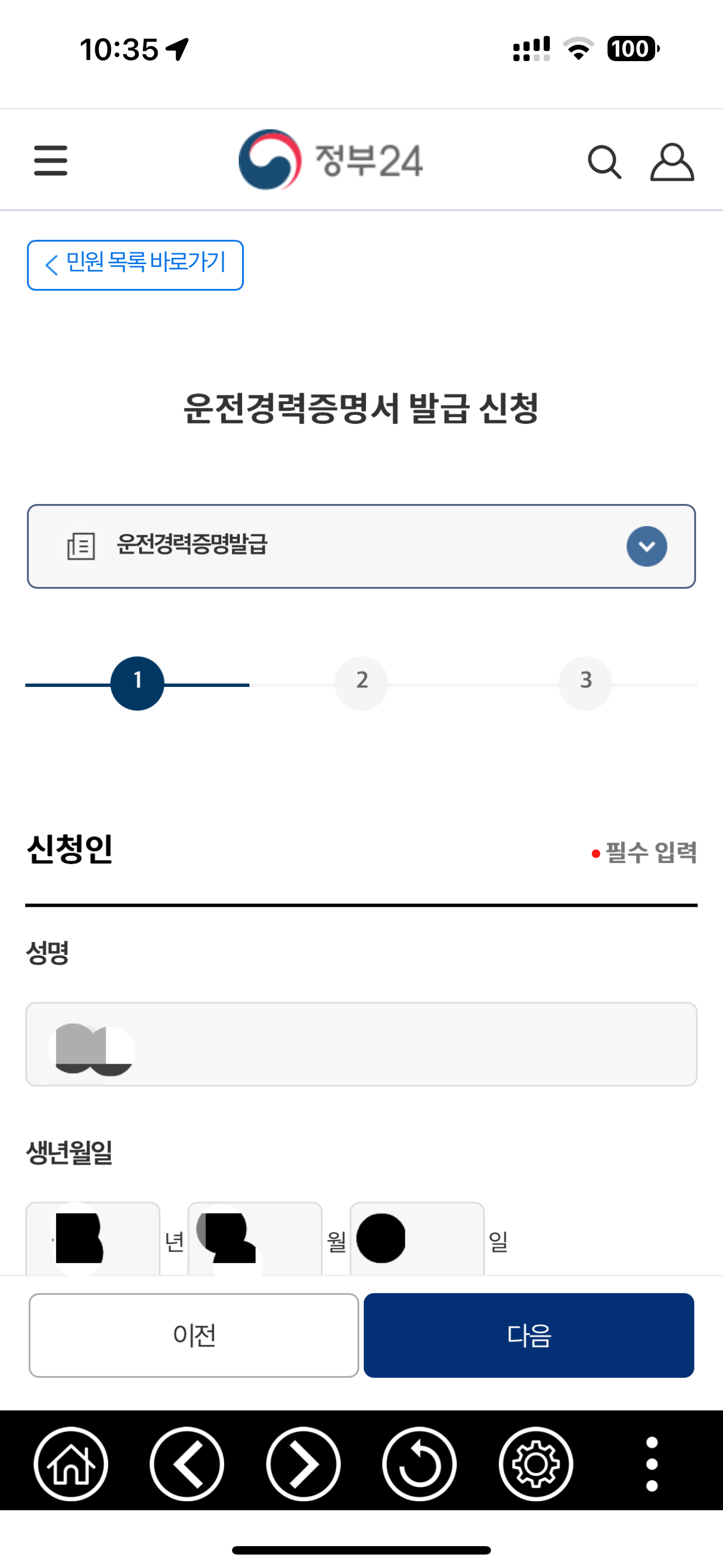Tap the search magnifier icon
The height and width of the screenshot is (1568, 723).
click(x=605, y=160)
